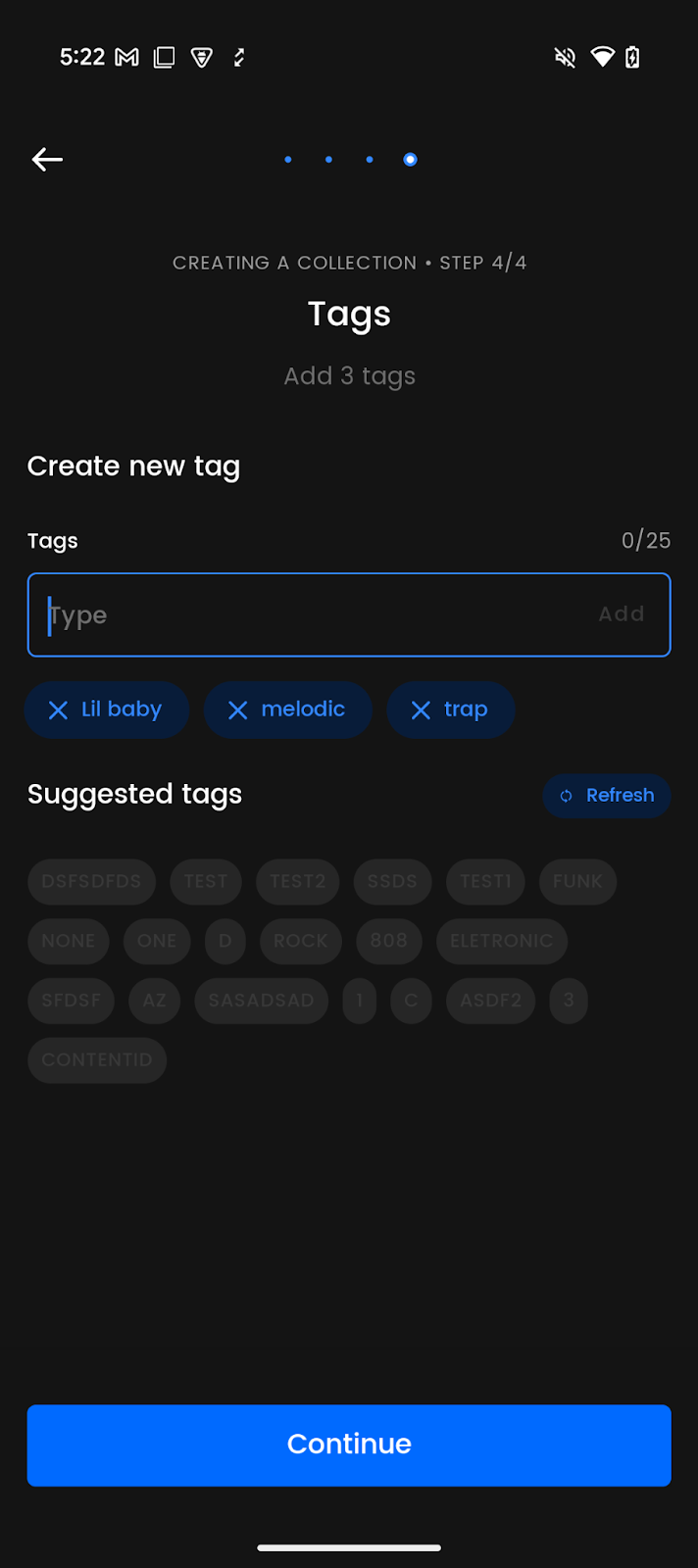Choose the NONE suggested tag
Image resolution: width=698 pixels, height=1568 pixels.
tap(69, 941)
